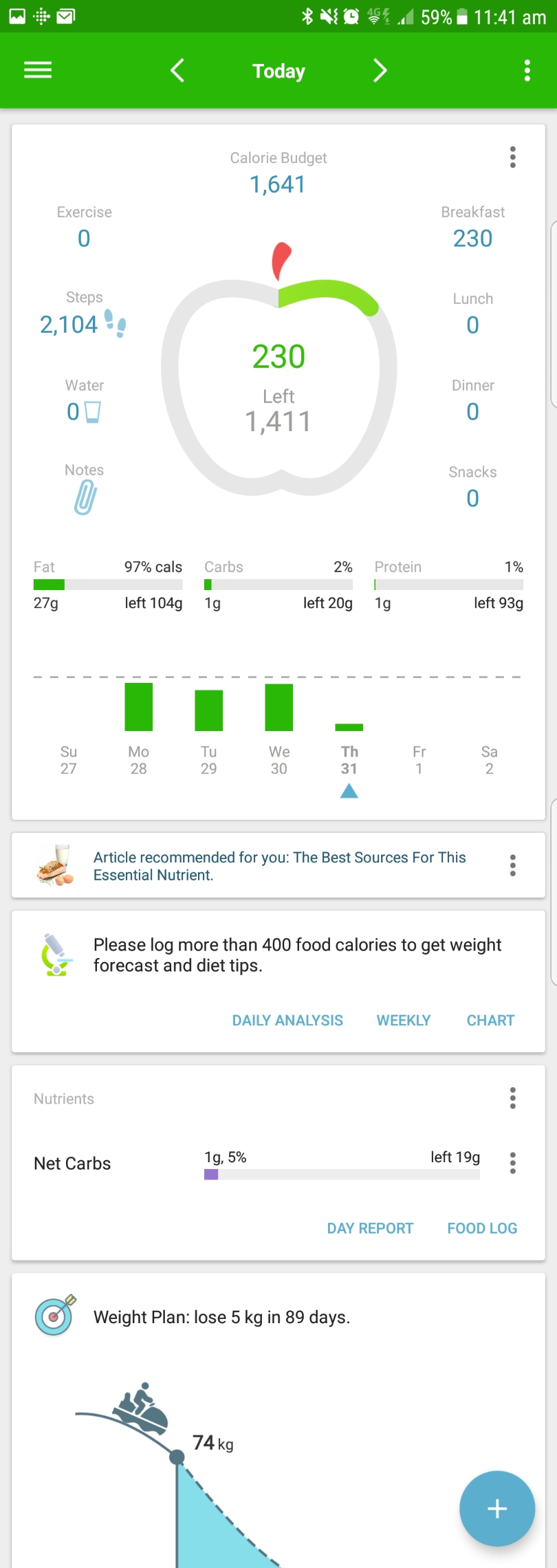The height and width of the screenshot is (1568, 557).
Task: Open the Day Report
Action: coord(370,1228)
